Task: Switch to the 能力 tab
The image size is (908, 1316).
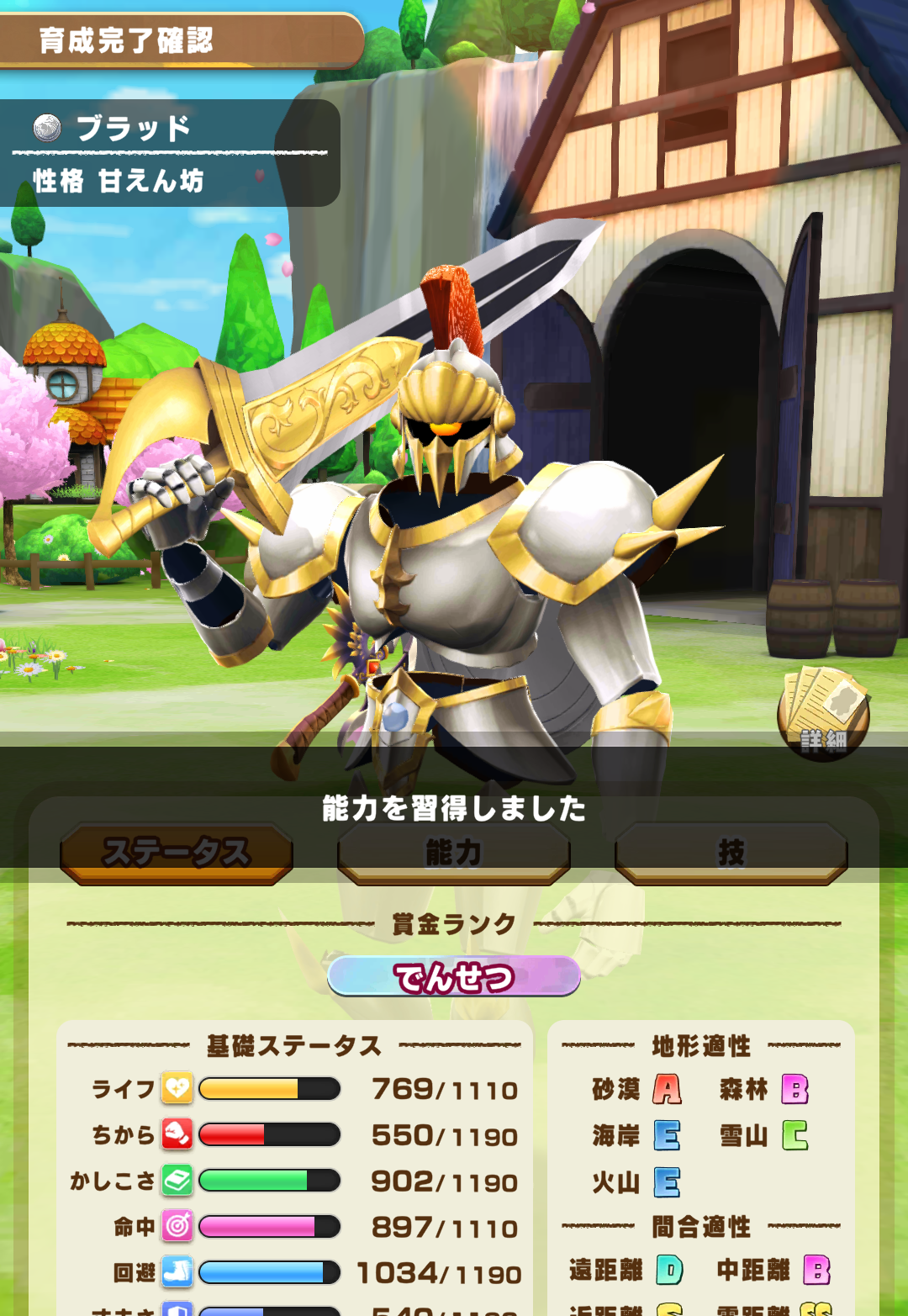Action: click(454, 854)
